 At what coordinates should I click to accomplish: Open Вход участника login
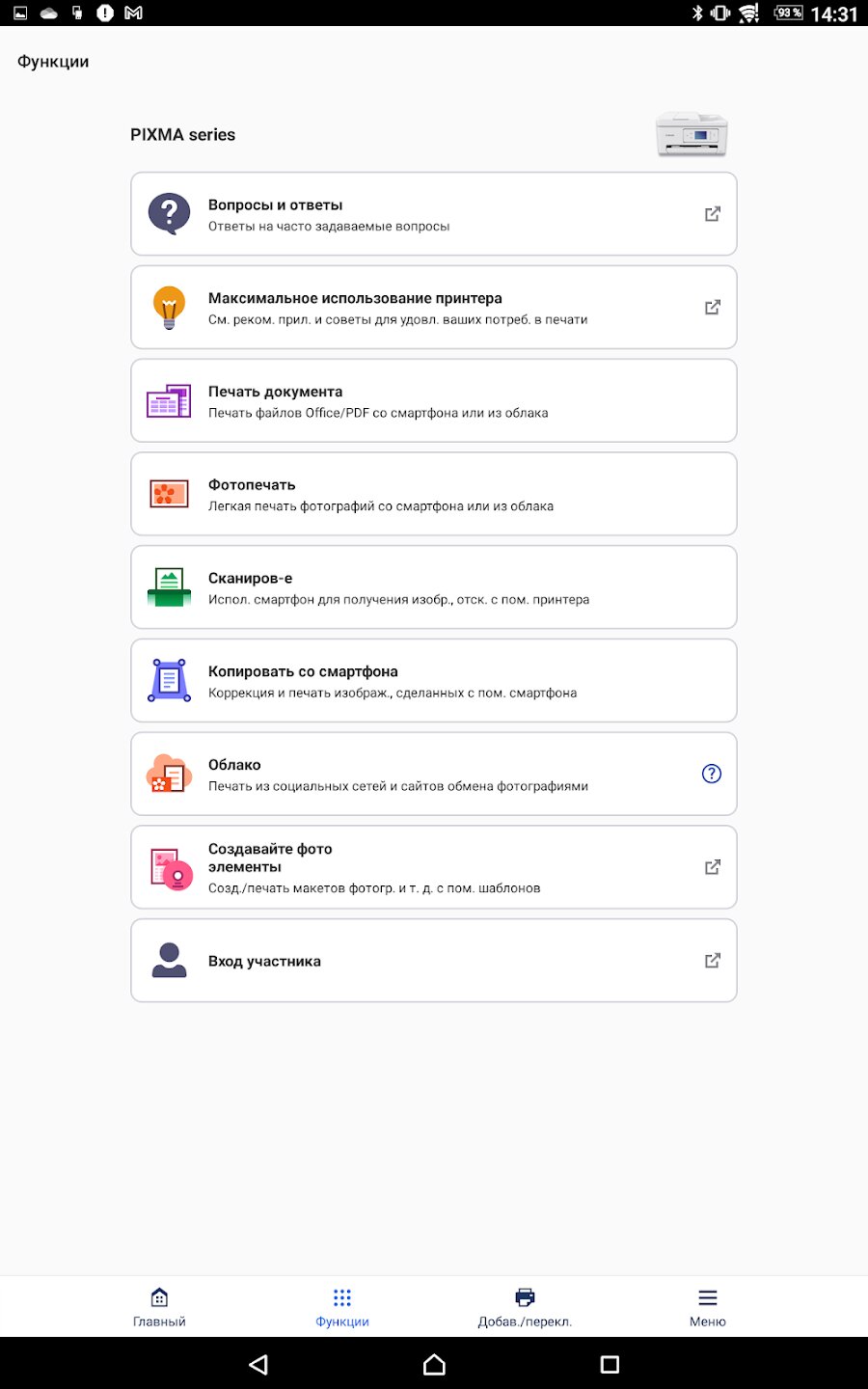(434, 961)
